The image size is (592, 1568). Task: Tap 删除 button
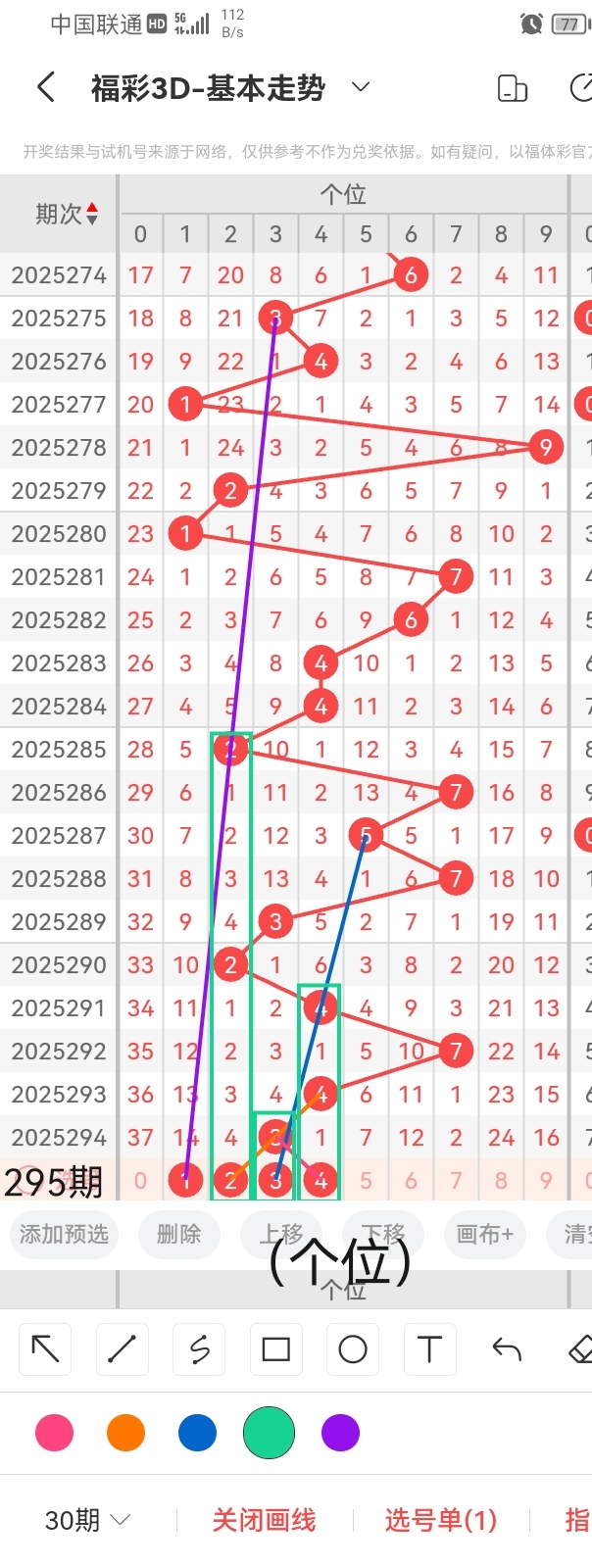click(178, 1234)
